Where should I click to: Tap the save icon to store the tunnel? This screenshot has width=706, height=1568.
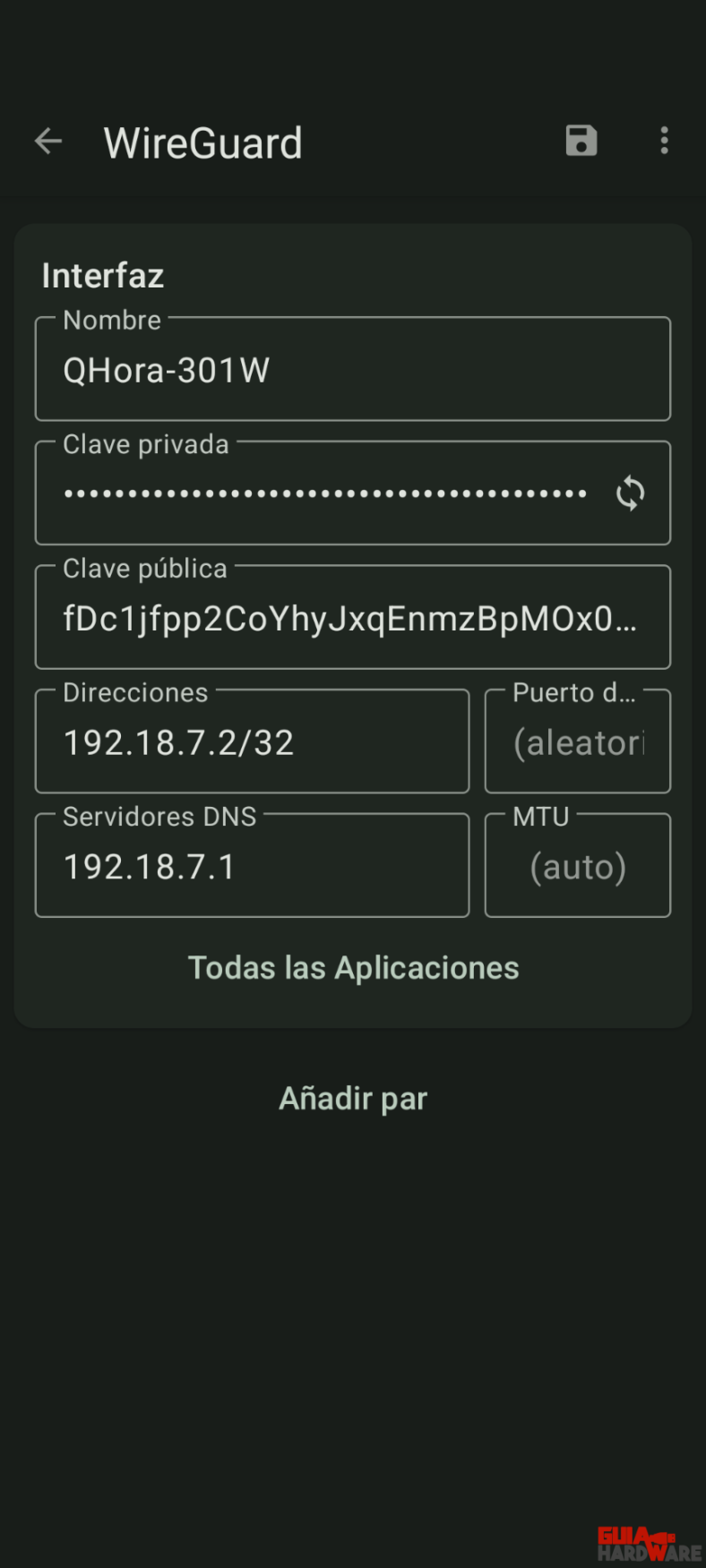click(x=581, y=141)
